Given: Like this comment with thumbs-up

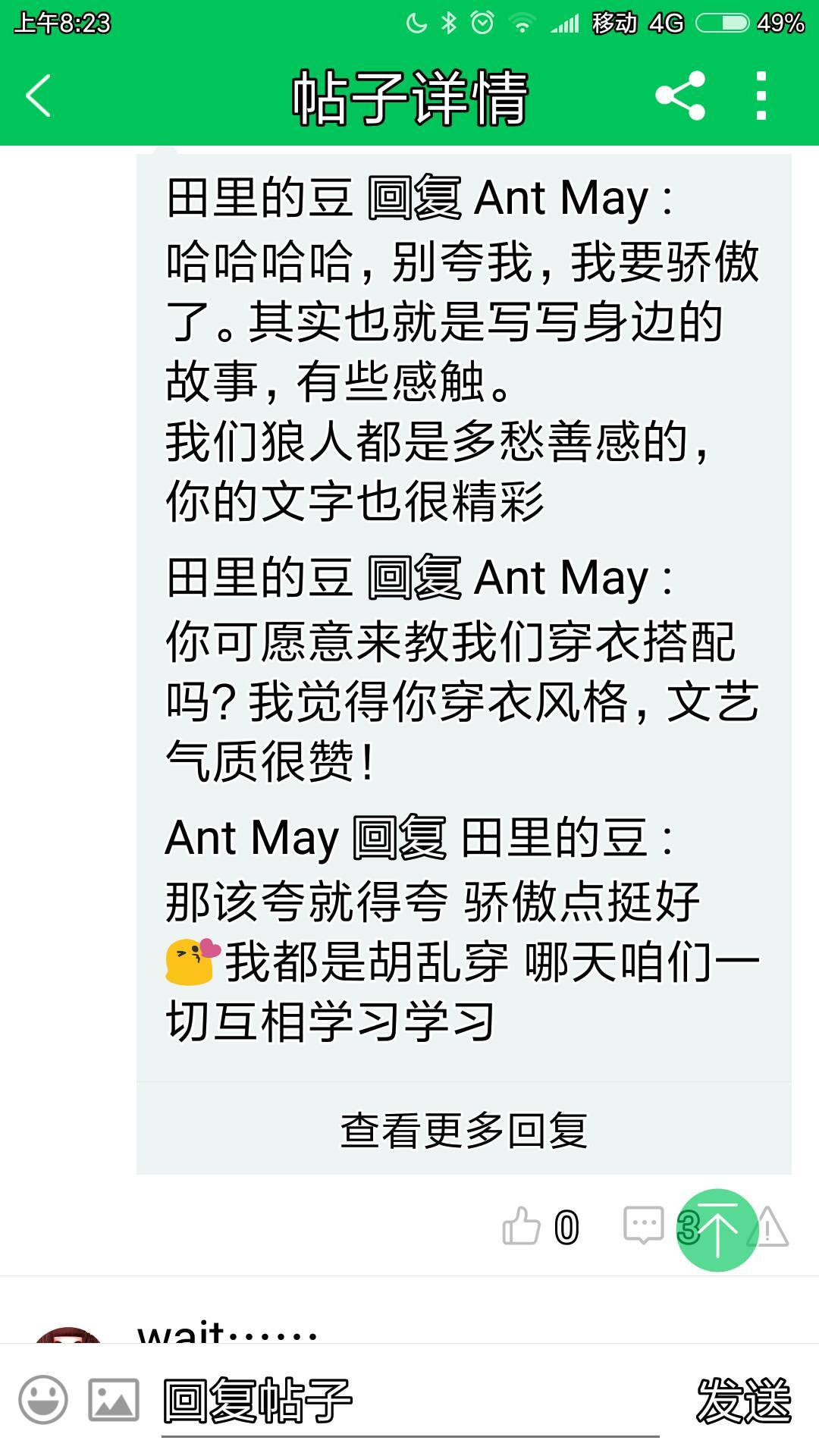Looking at the screenshot, I should (x=522, y=1226).
